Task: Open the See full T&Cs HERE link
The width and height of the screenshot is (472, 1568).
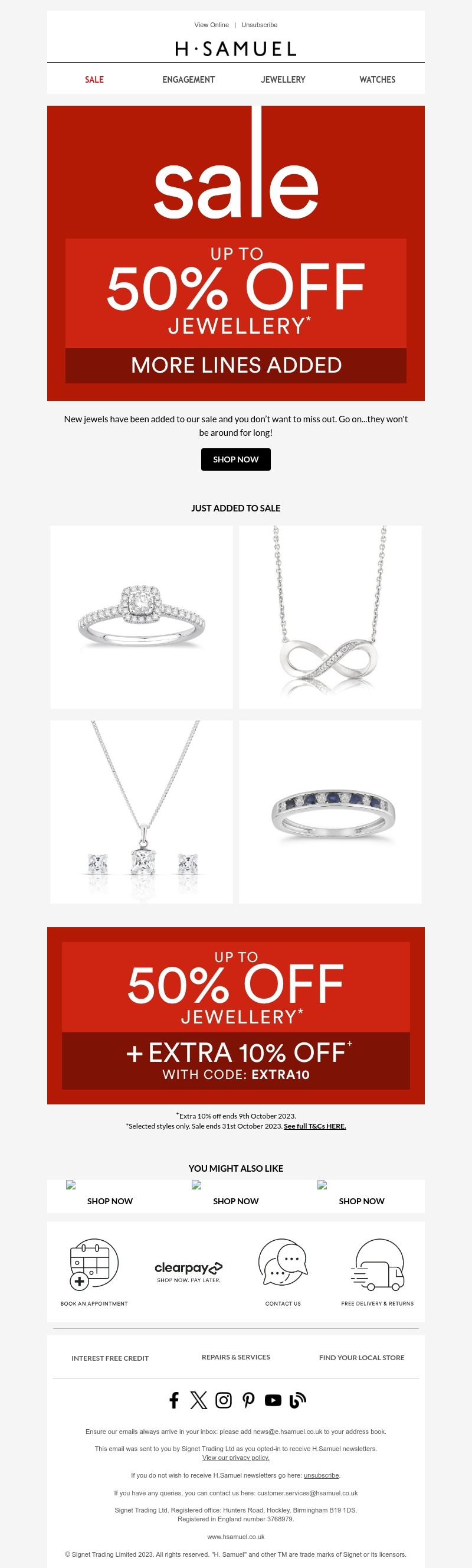Action: [314, 1126]
